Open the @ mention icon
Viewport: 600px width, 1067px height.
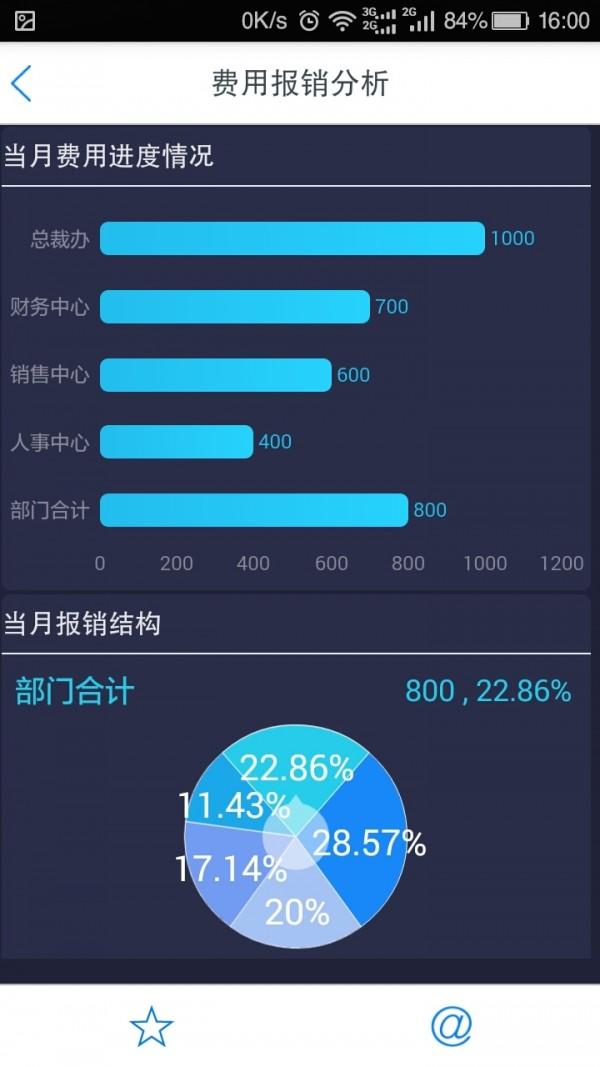(450, 1026)
